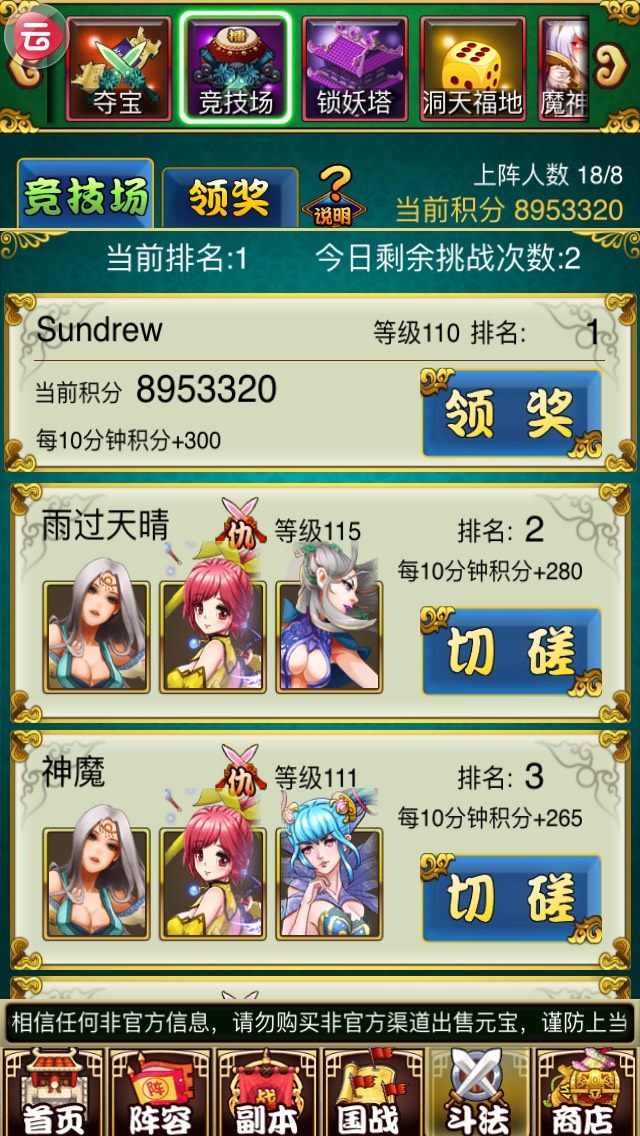Viewport: 640px width, 1136px height.
Task: Tap the right arrow beside the mode icons
Action: [612, 66]
